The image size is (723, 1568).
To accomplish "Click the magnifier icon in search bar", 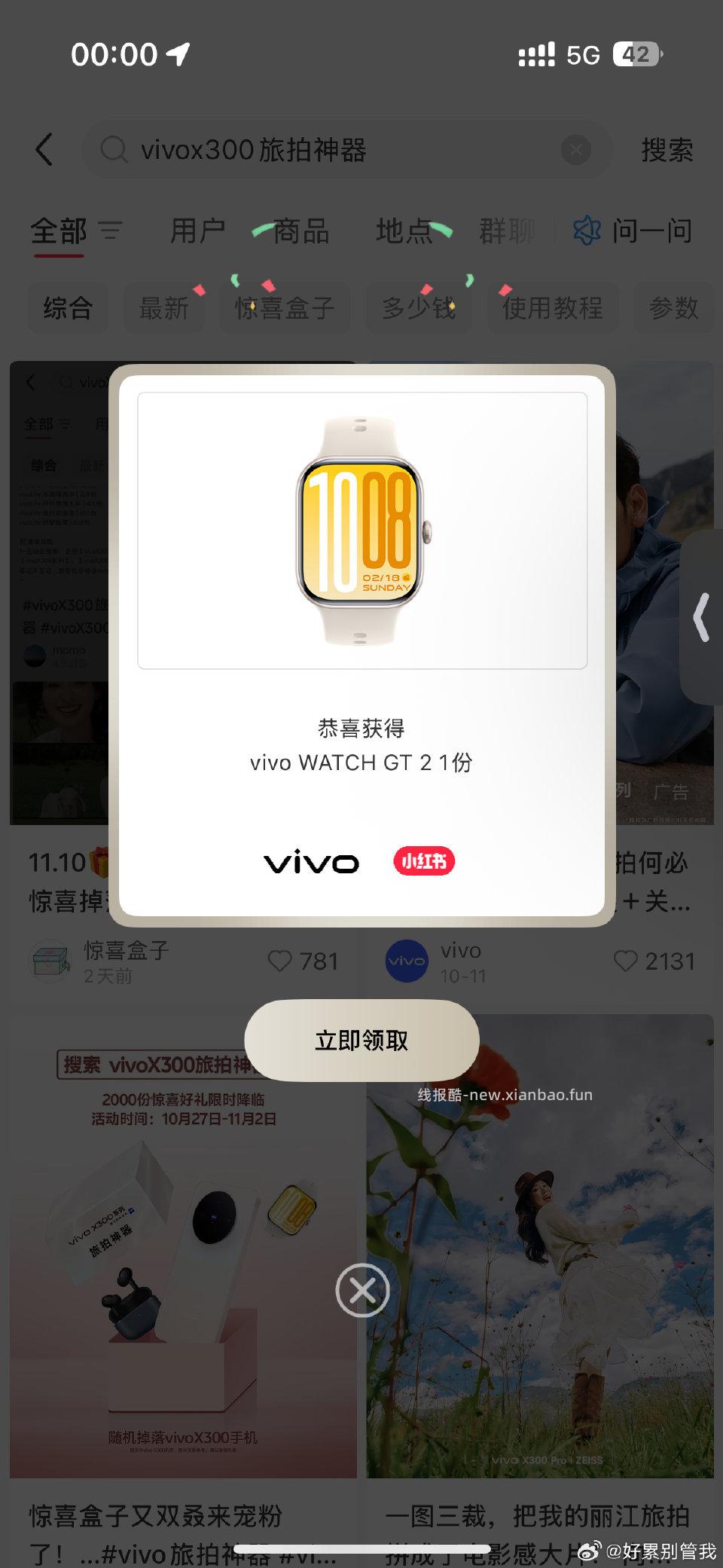I will [113, 150].
